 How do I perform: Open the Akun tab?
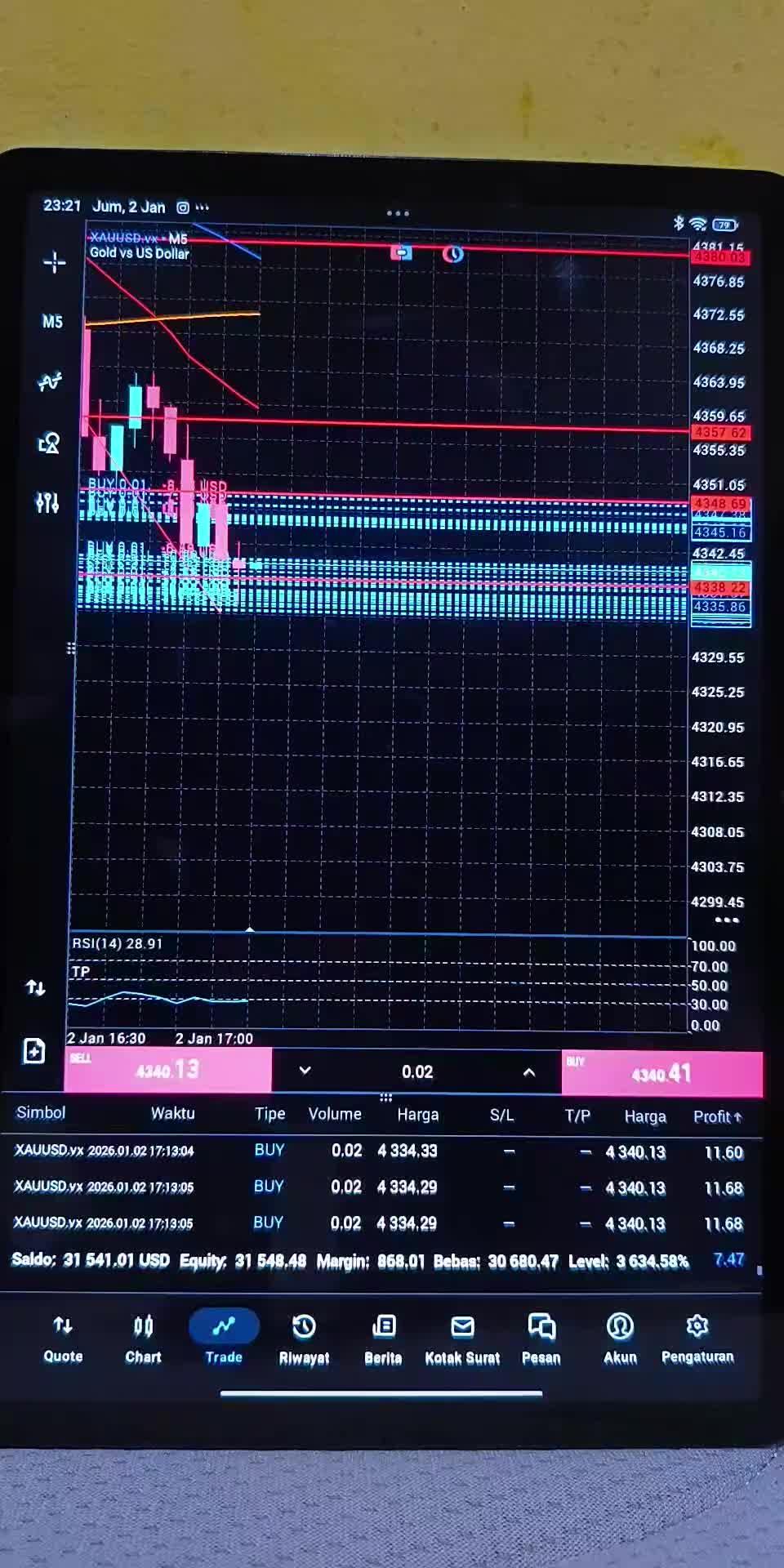[x=620, y=1339]
